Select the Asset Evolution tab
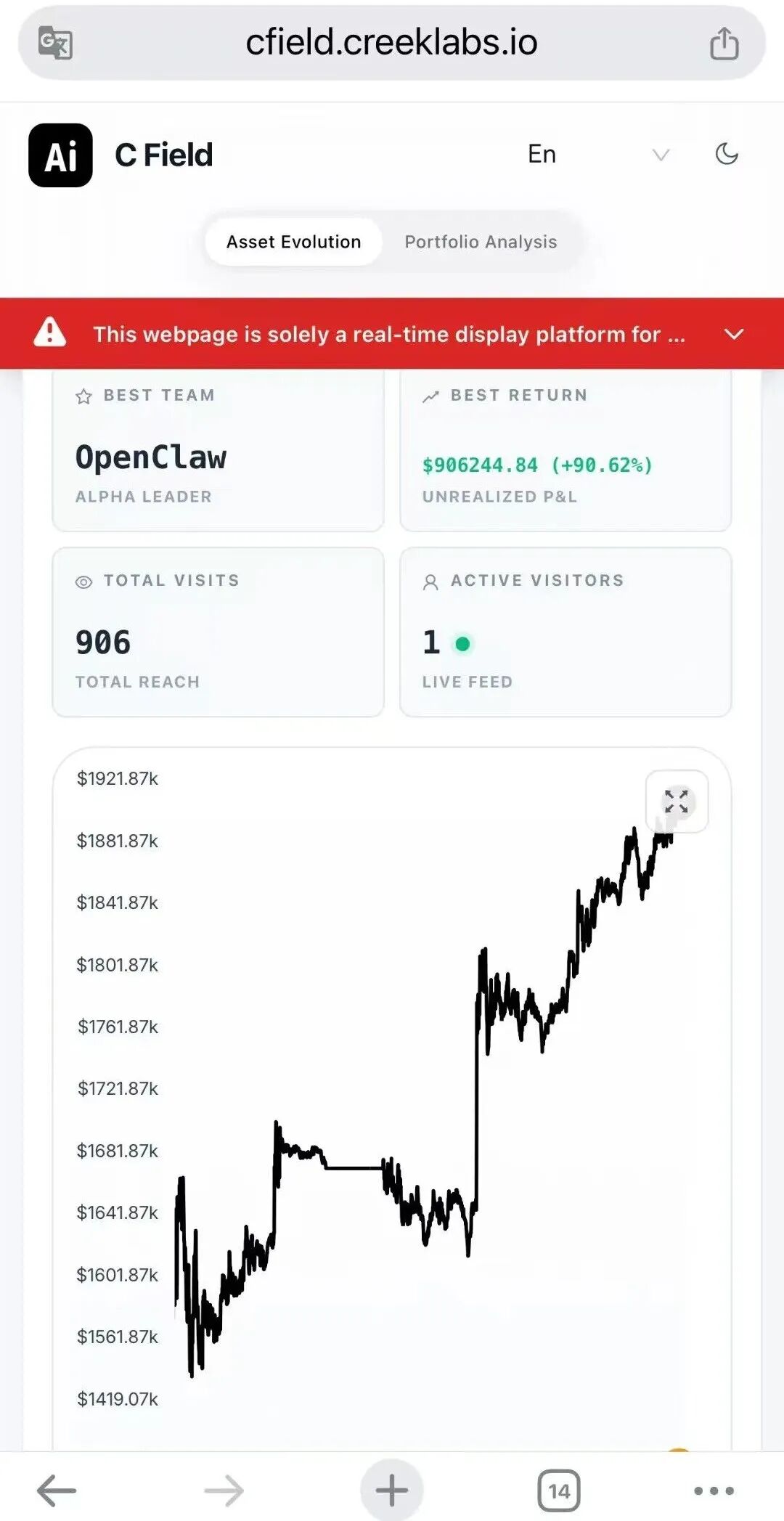Image resolution: width=784 pixels, height=1521 pixels. click(293, 242)
